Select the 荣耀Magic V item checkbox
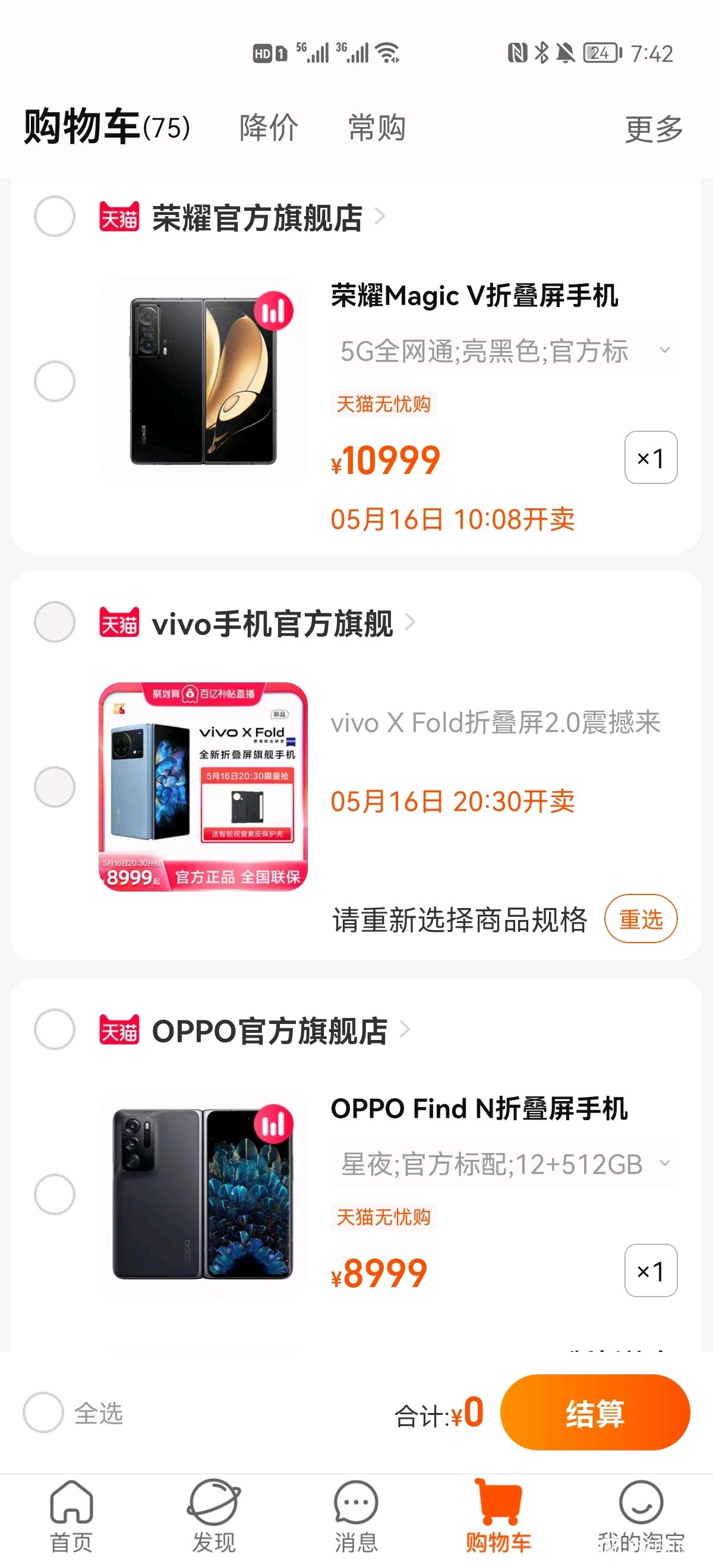The image size is (713, 1568). pyautogui.click(x=55, y=381)
